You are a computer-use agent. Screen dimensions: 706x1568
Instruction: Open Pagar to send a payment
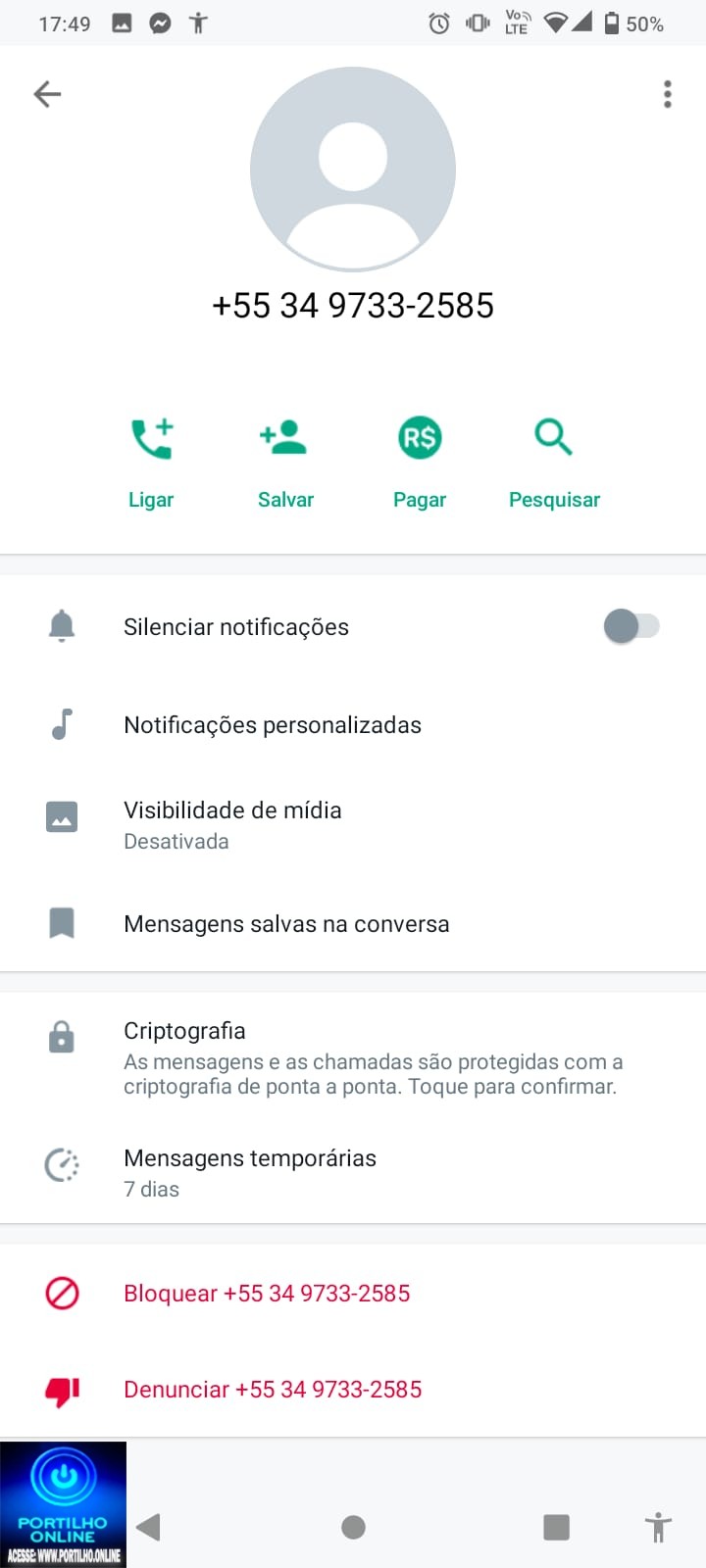420,461
